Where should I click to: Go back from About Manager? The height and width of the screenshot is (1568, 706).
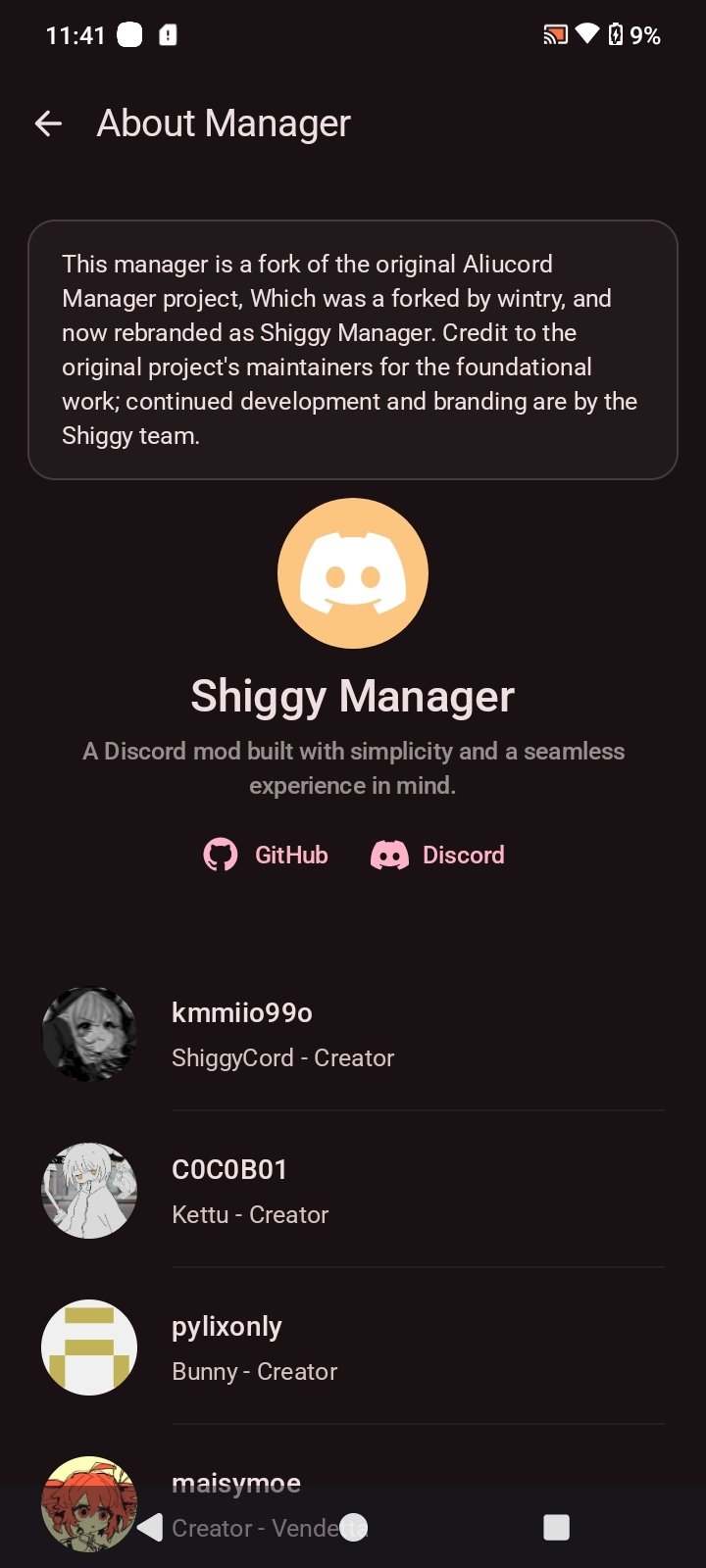pos(48,123)
